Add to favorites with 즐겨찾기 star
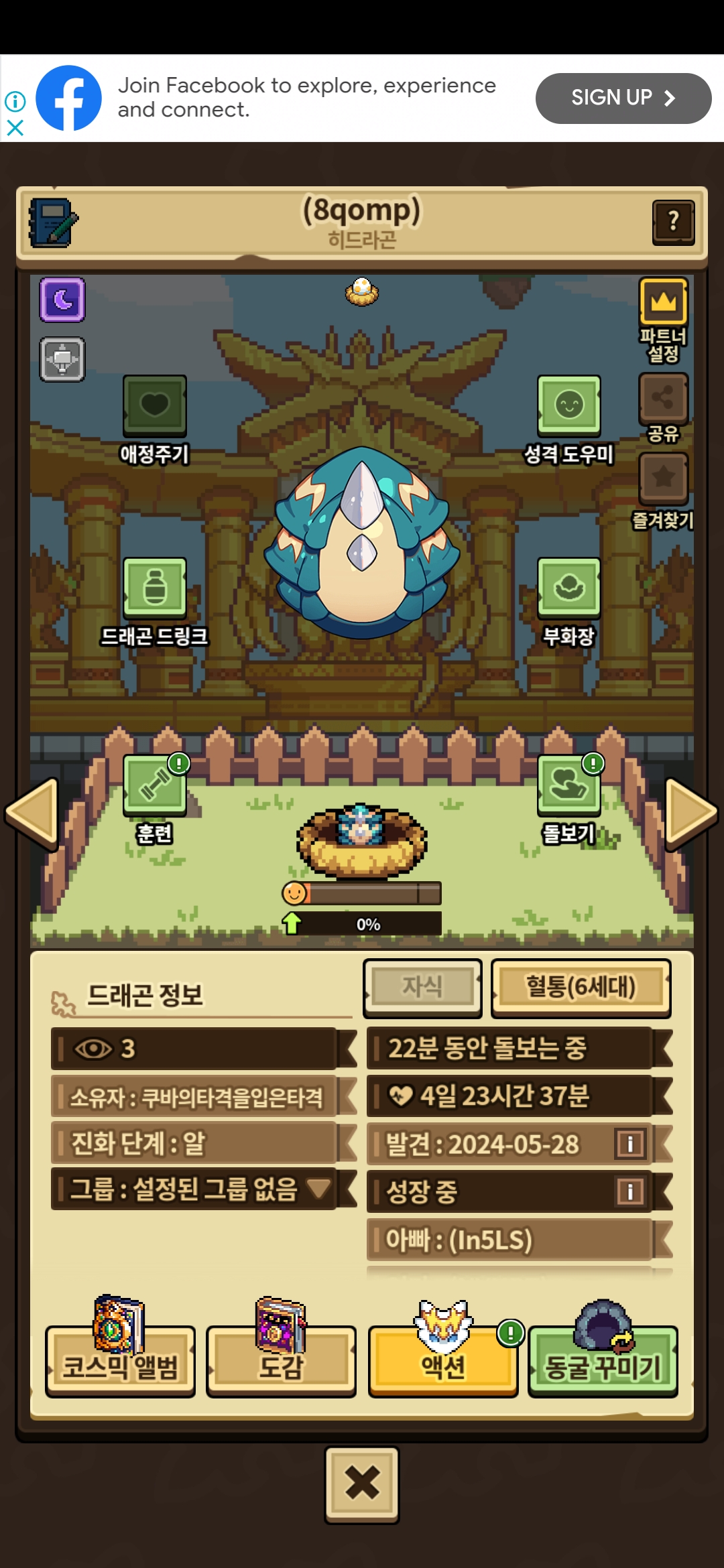The height and width of the screenshot is (1568, 724). [663, 478]
